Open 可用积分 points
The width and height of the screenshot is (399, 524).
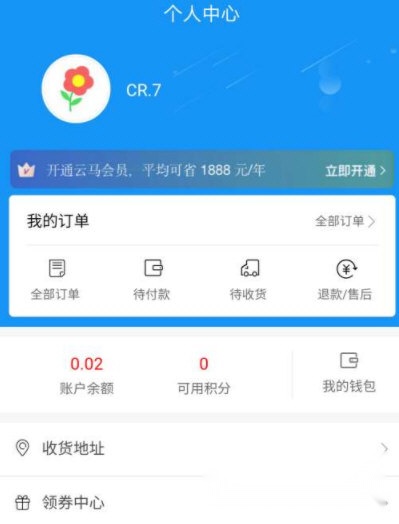pyautogui.click(x=204, y=375)
